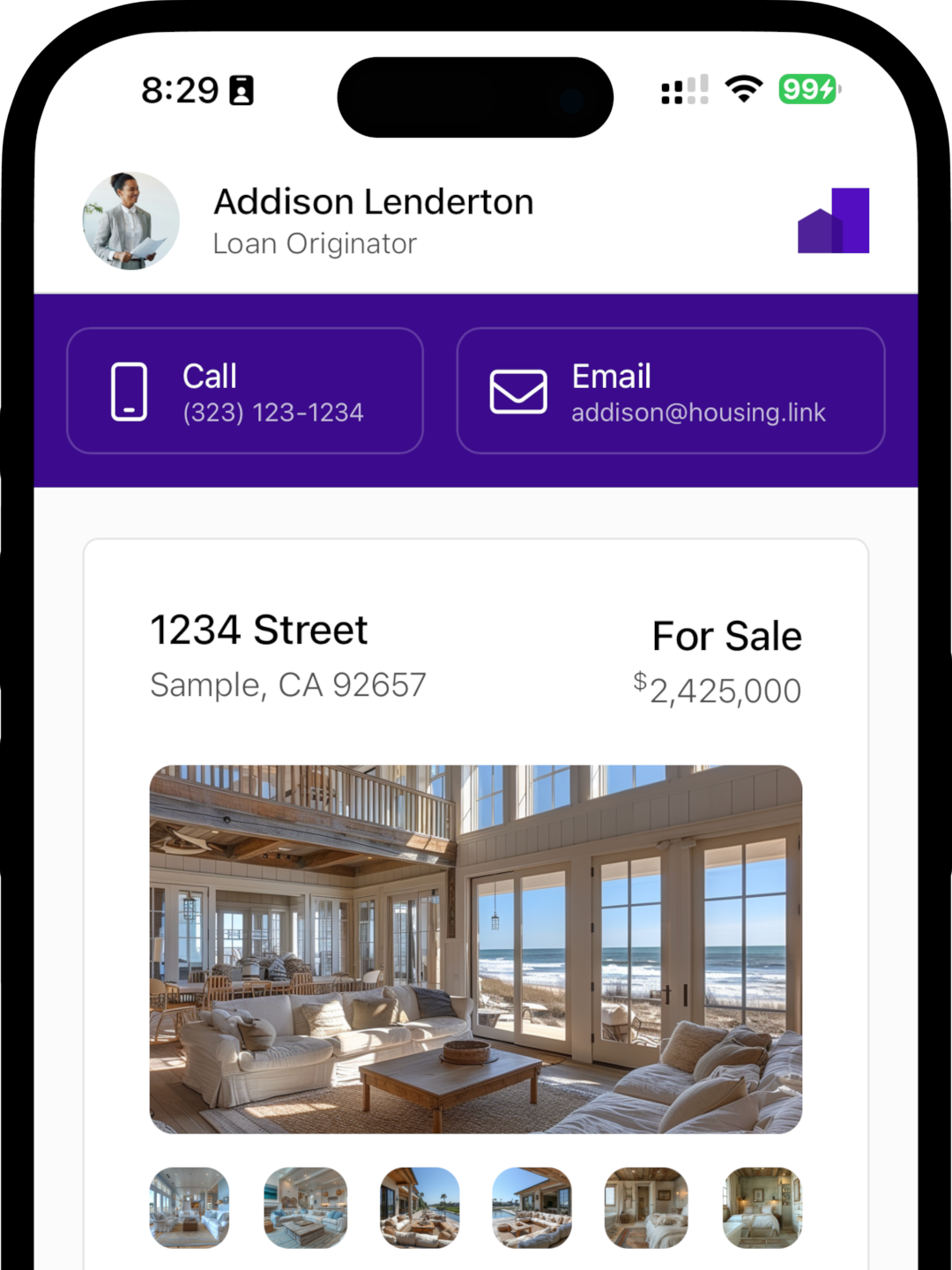Email addison@housing.link
Screen dimensions: 952x1270
pyautogui.click(x=670, y=391)
